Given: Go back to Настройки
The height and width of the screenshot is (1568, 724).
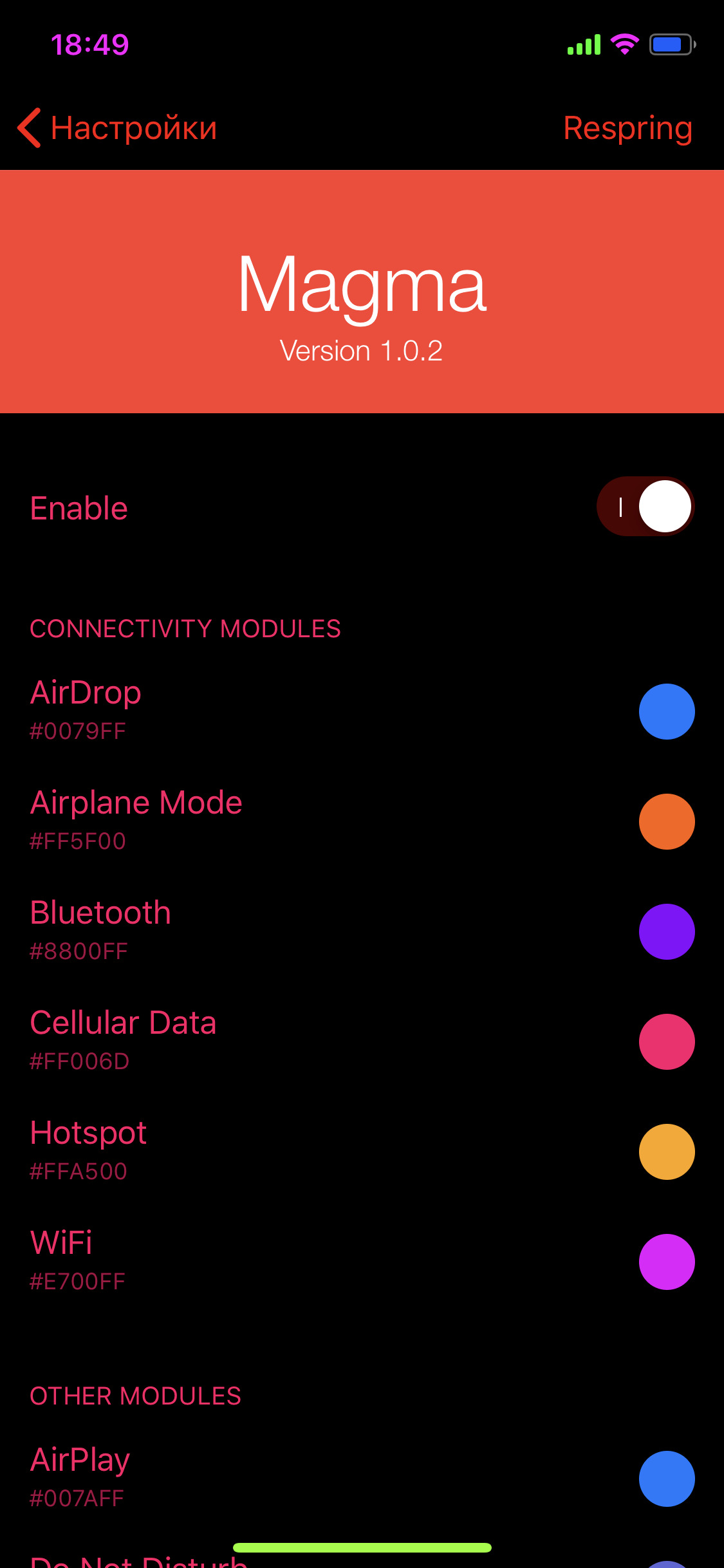Looking at the screenshot, I should tap(117, 127).
